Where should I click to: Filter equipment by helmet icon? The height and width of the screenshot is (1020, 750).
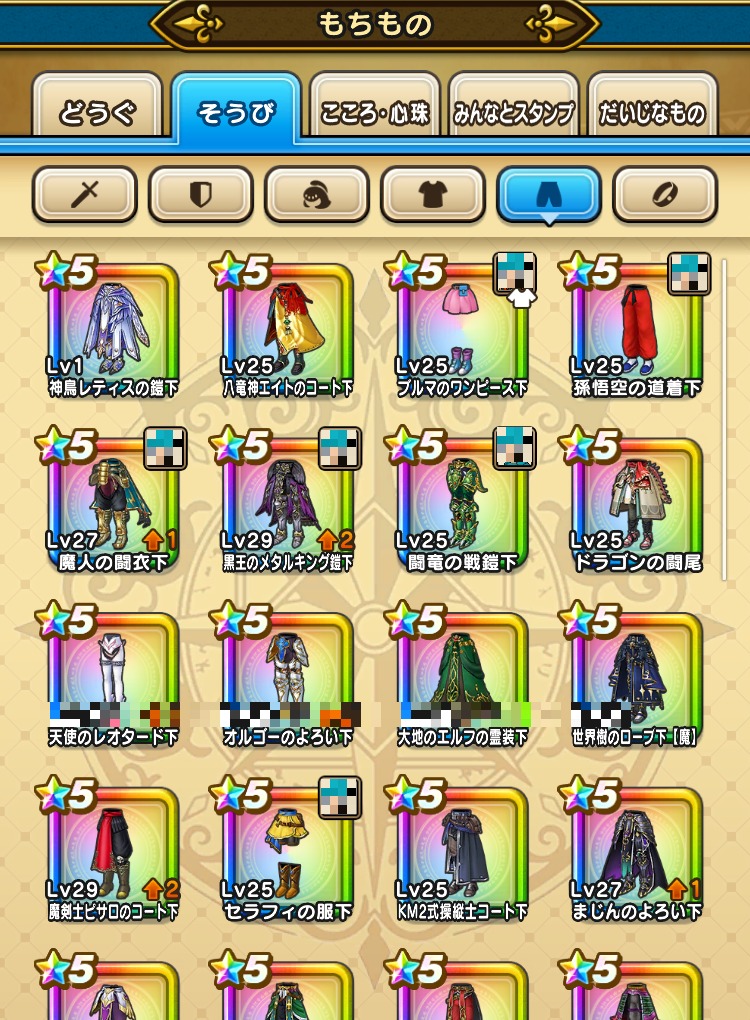coord(317,194)
